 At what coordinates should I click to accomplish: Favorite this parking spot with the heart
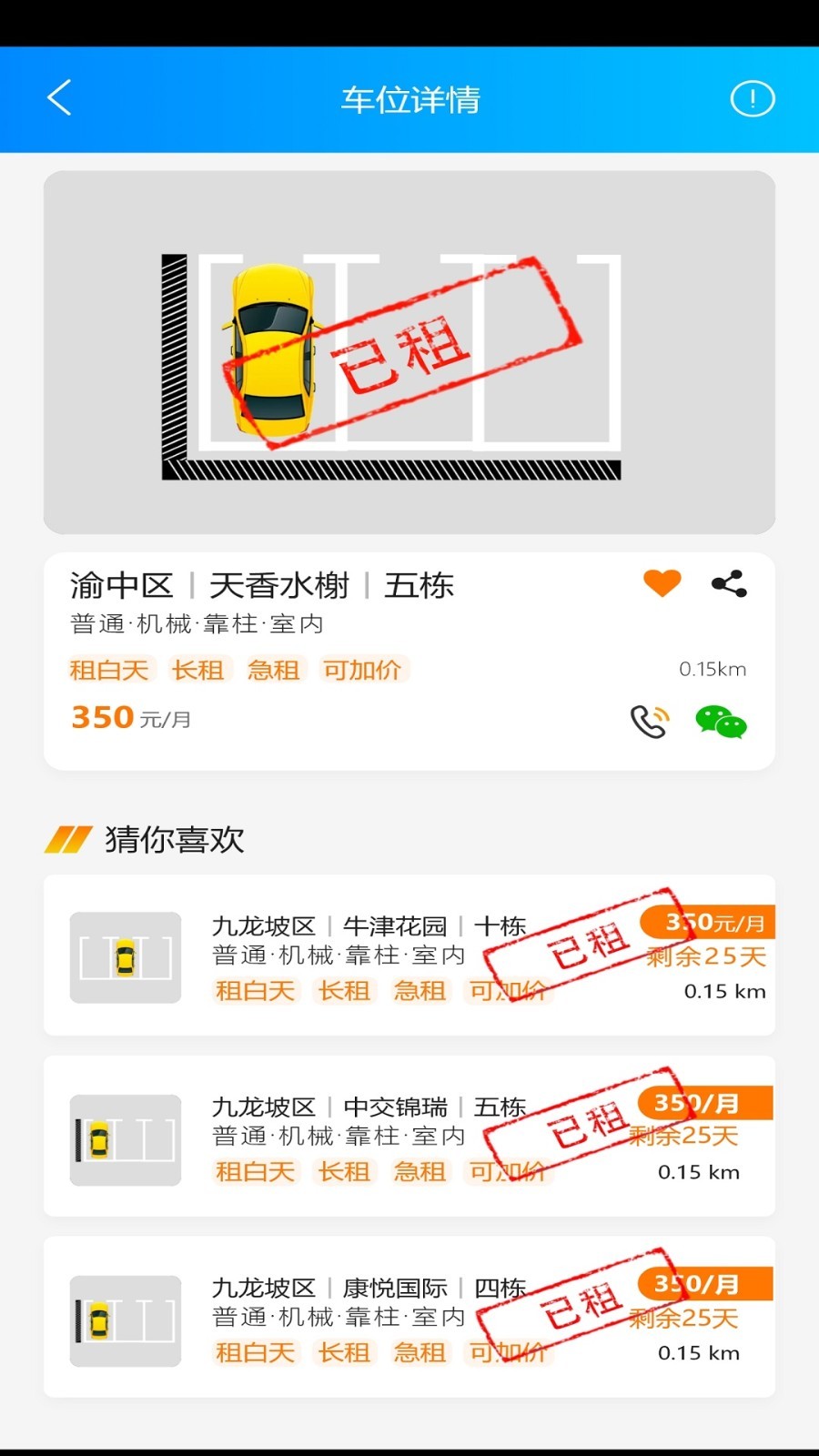click(x=662, y=582)
